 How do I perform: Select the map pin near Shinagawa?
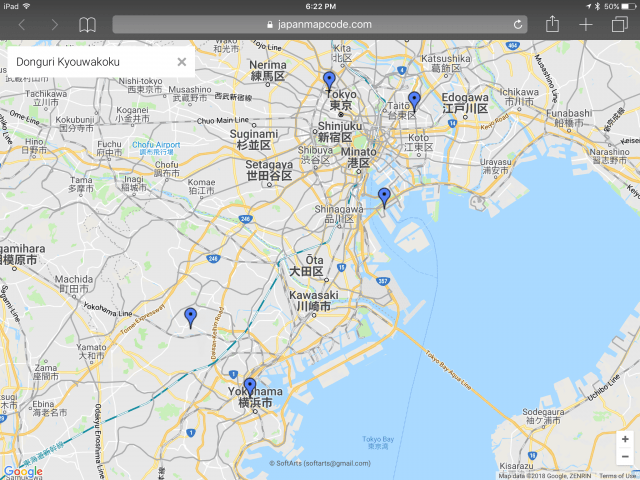(384, 197)
